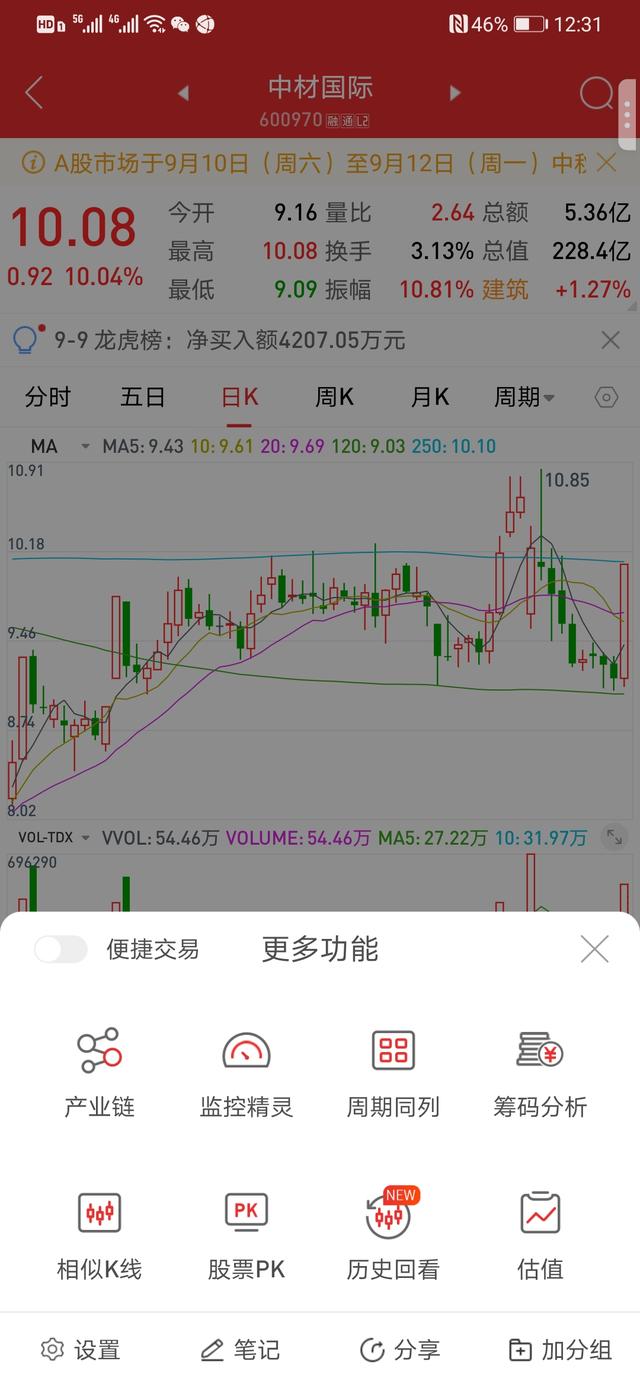Open 设置 settings
This screenshot has width=640, height=1387.
click(80, 1350)
